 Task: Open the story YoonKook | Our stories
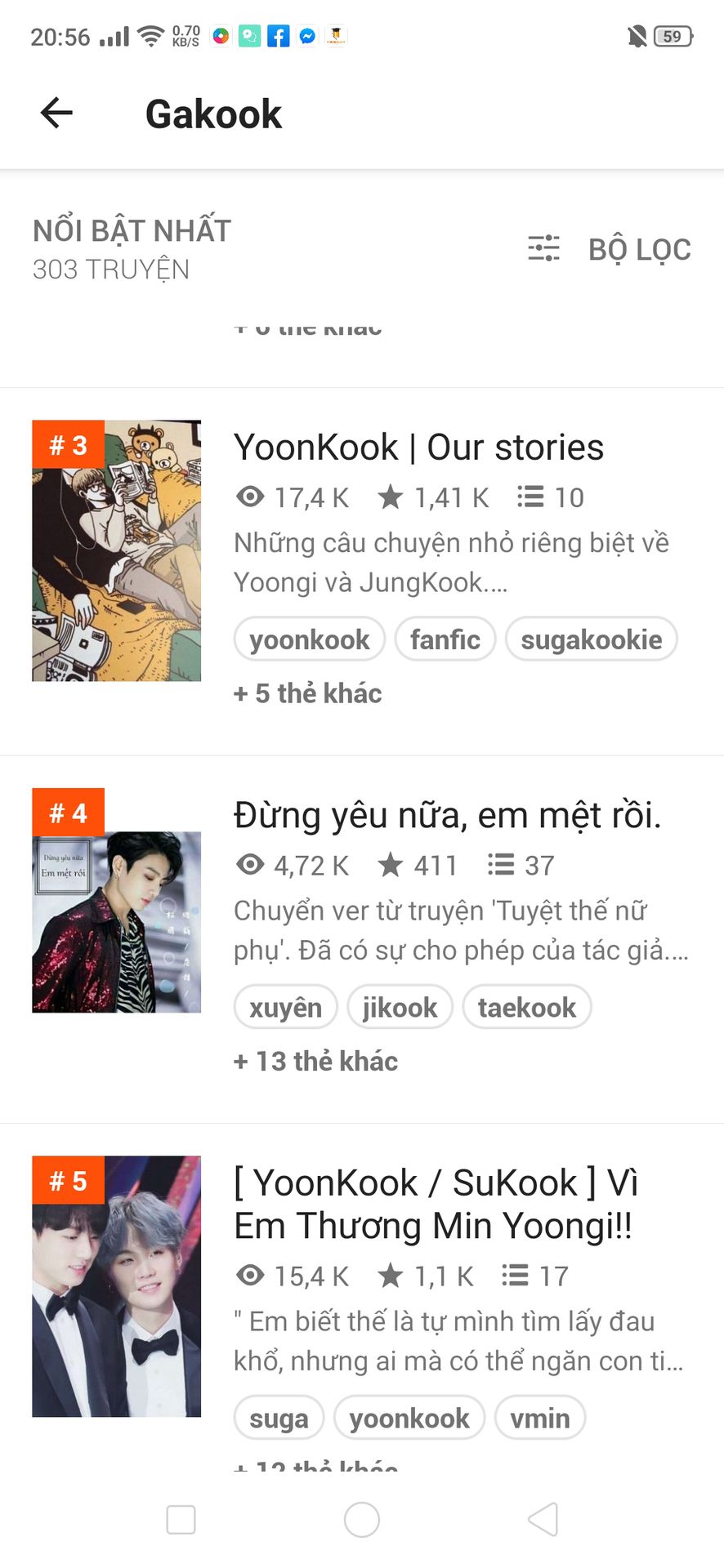[x=418, y=448]
